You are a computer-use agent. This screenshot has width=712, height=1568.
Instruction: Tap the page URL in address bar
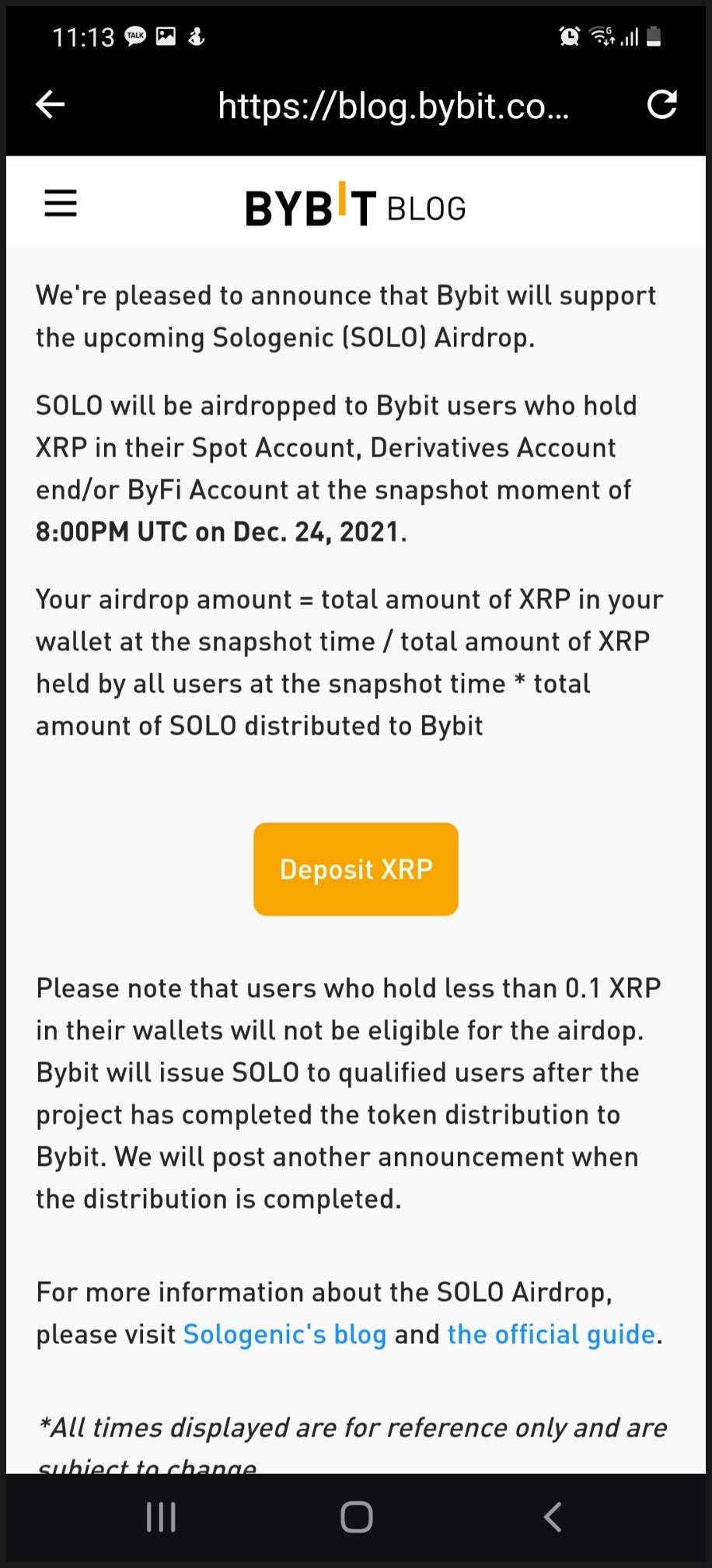coord(393,106)
